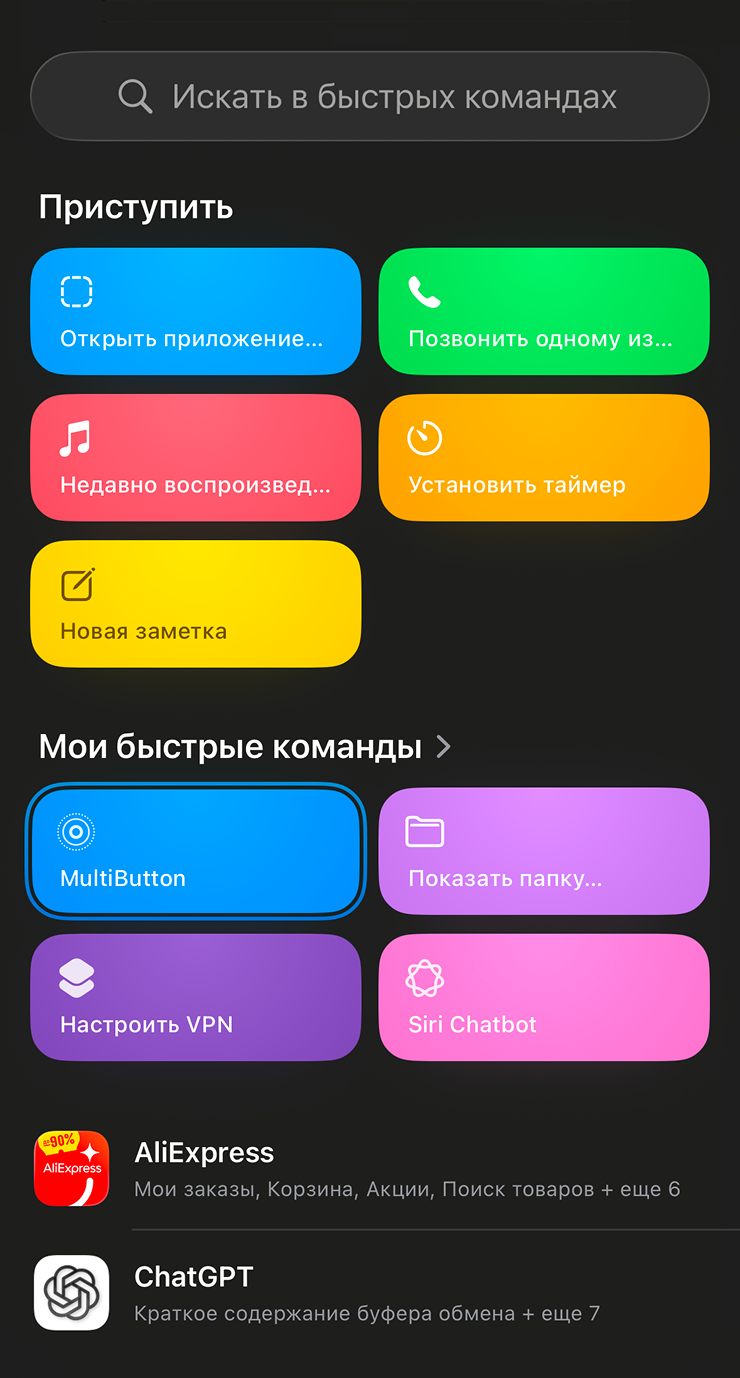Open the Недавно воспроизведённые music shortcut
Image resolution: width=740 pixels, height=1378 pixels.
pyautogui.click(x=195, y=458)
